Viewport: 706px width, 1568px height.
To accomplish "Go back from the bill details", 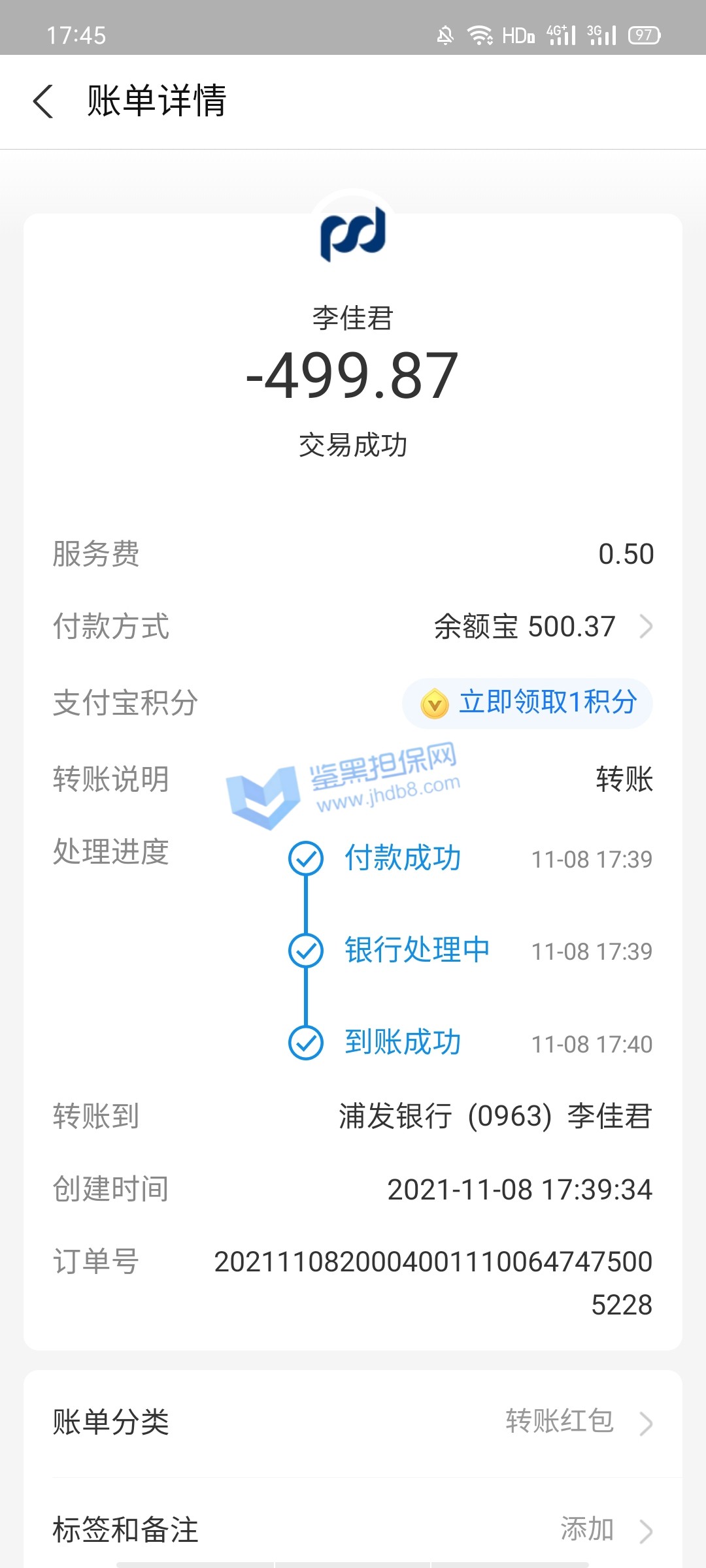I will 43,102.
